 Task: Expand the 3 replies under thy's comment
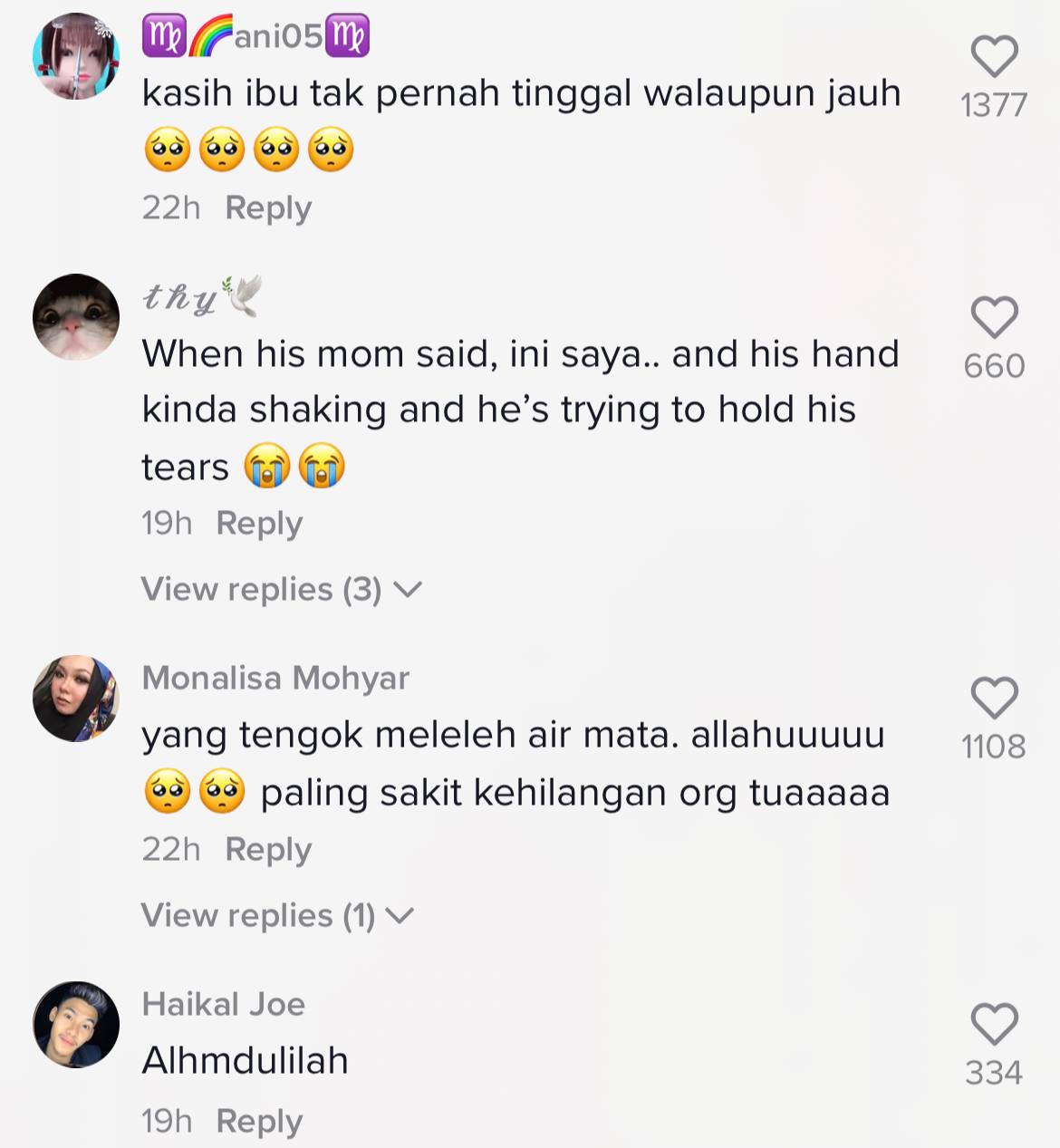[281, 590]
